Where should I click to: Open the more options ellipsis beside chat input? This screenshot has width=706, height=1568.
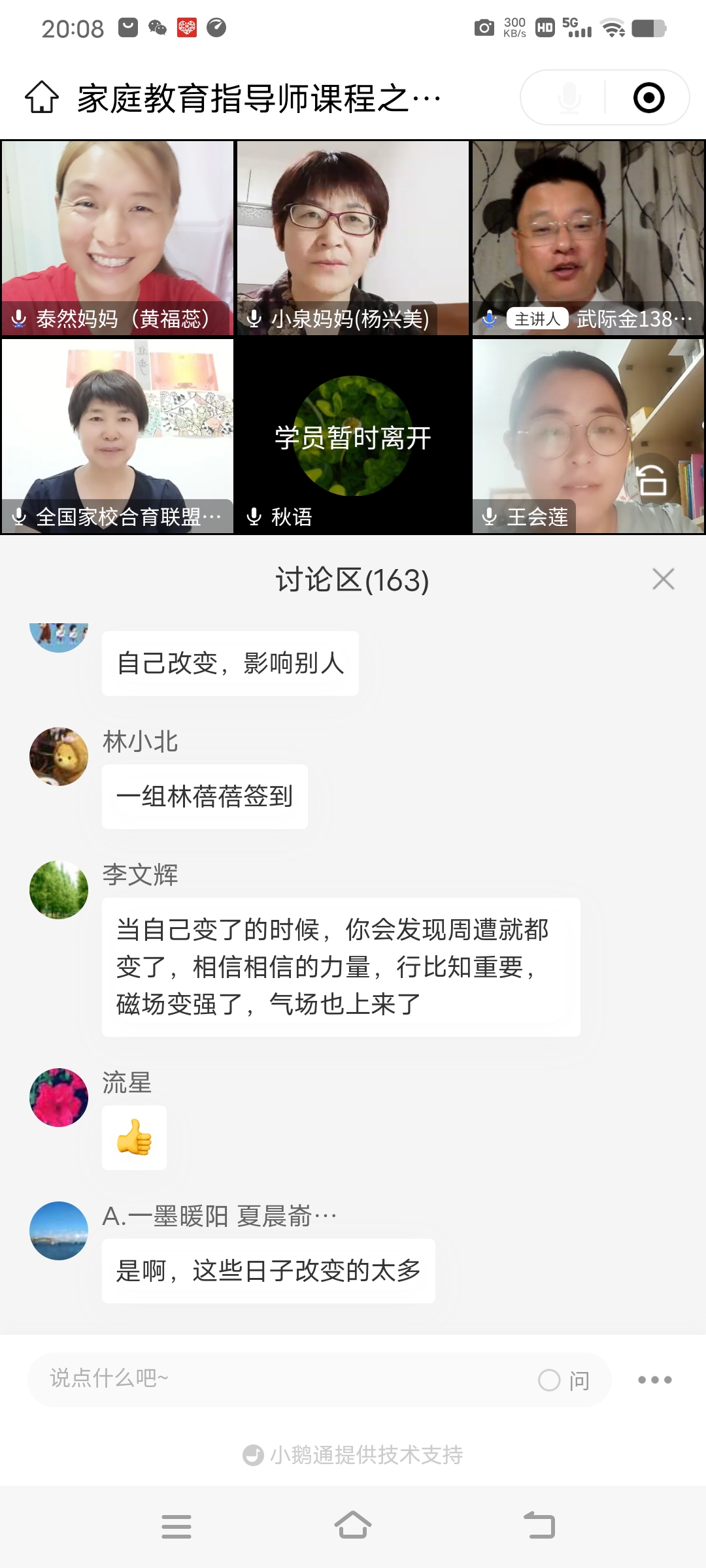(656, 1379)
